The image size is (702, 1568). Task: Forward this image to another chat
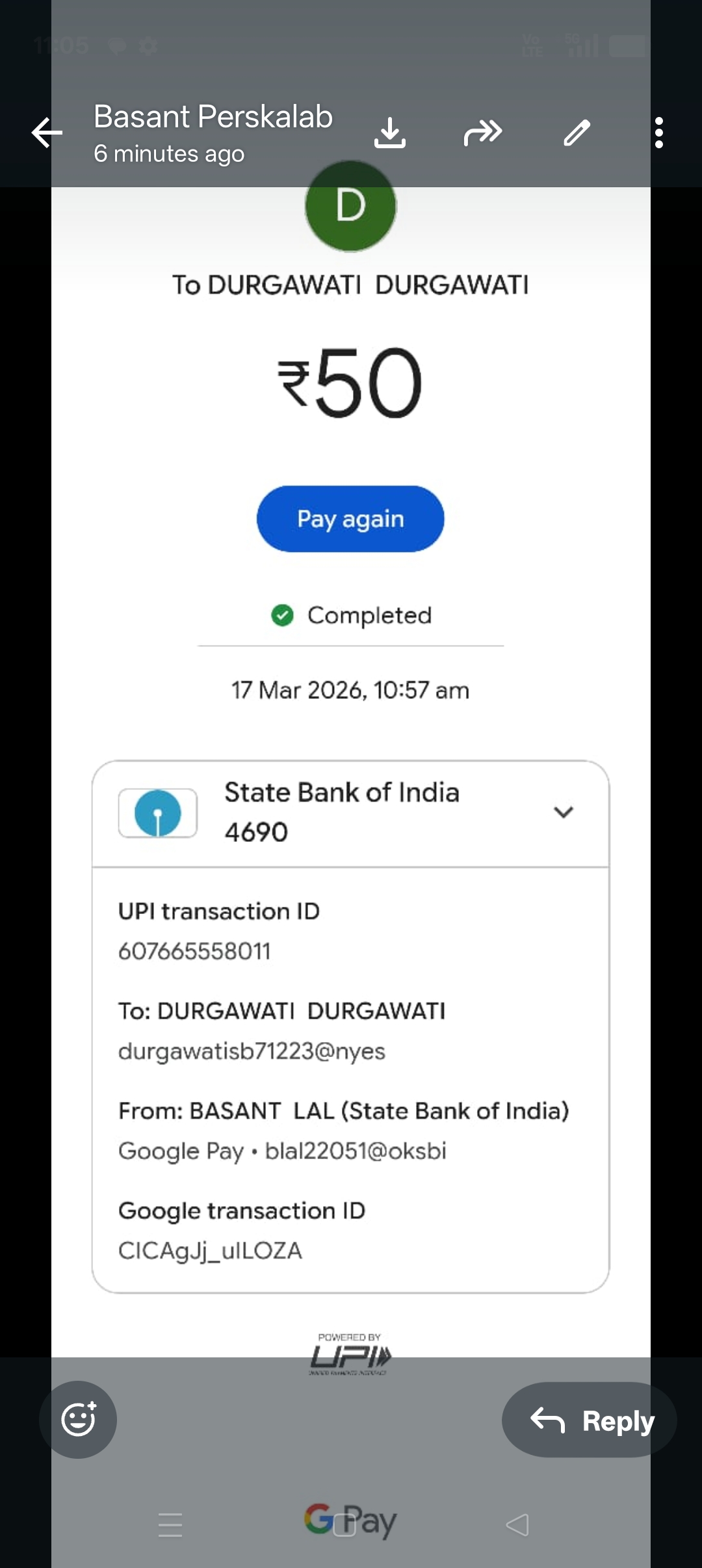[483, 133]
